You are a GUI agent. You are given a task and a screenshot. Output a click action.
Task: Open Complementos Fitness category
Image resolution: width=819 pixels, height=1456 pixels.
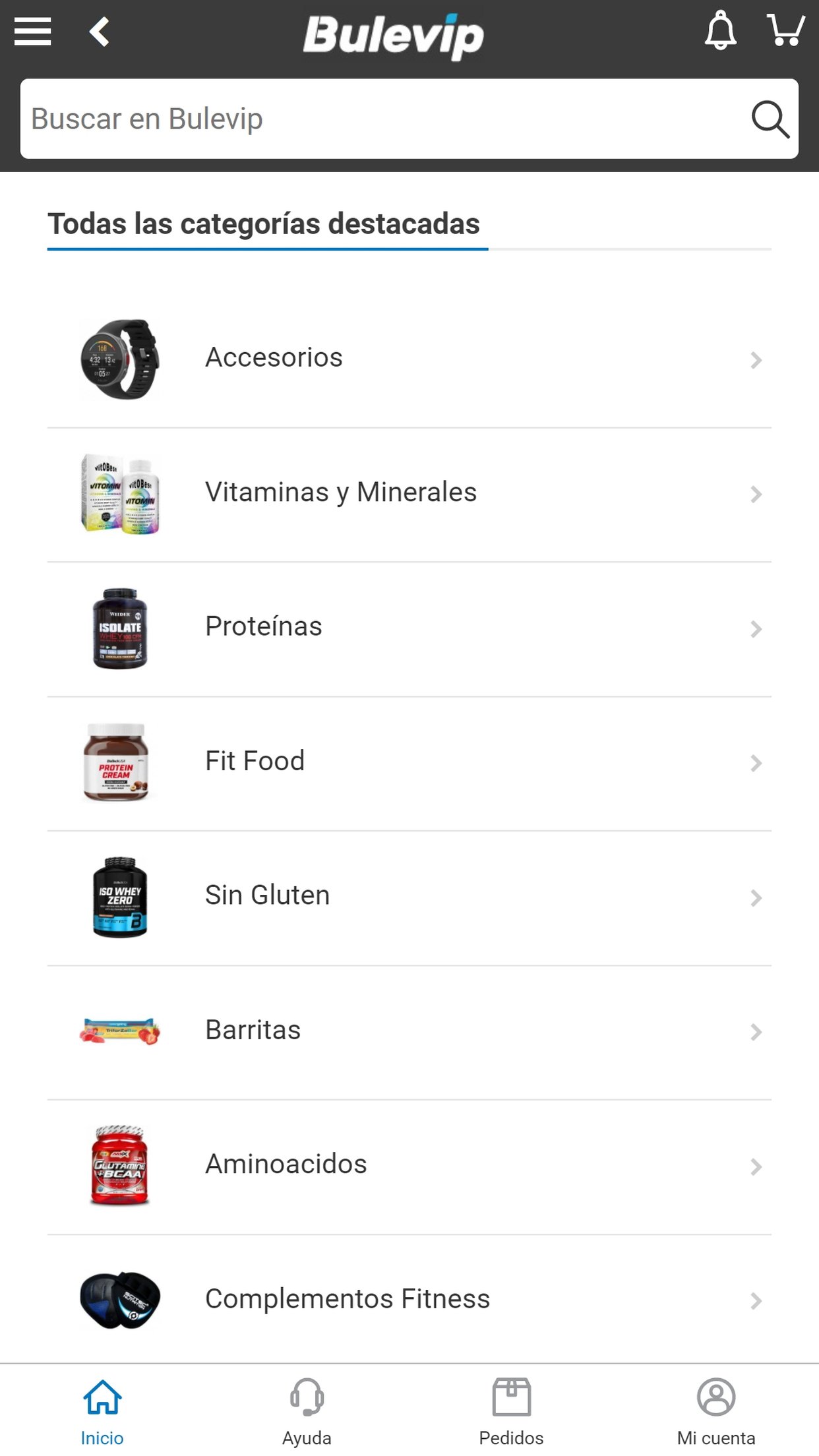tap(409, 1300)
